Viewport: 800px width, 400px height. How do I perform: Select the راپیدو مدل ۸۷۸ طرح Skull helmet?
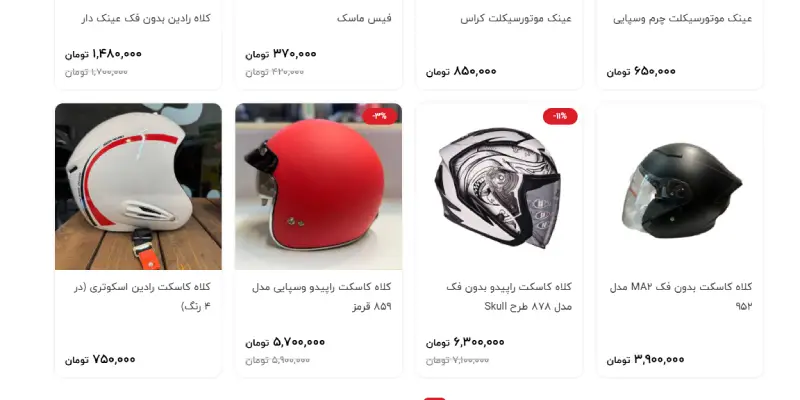(499, 187)
